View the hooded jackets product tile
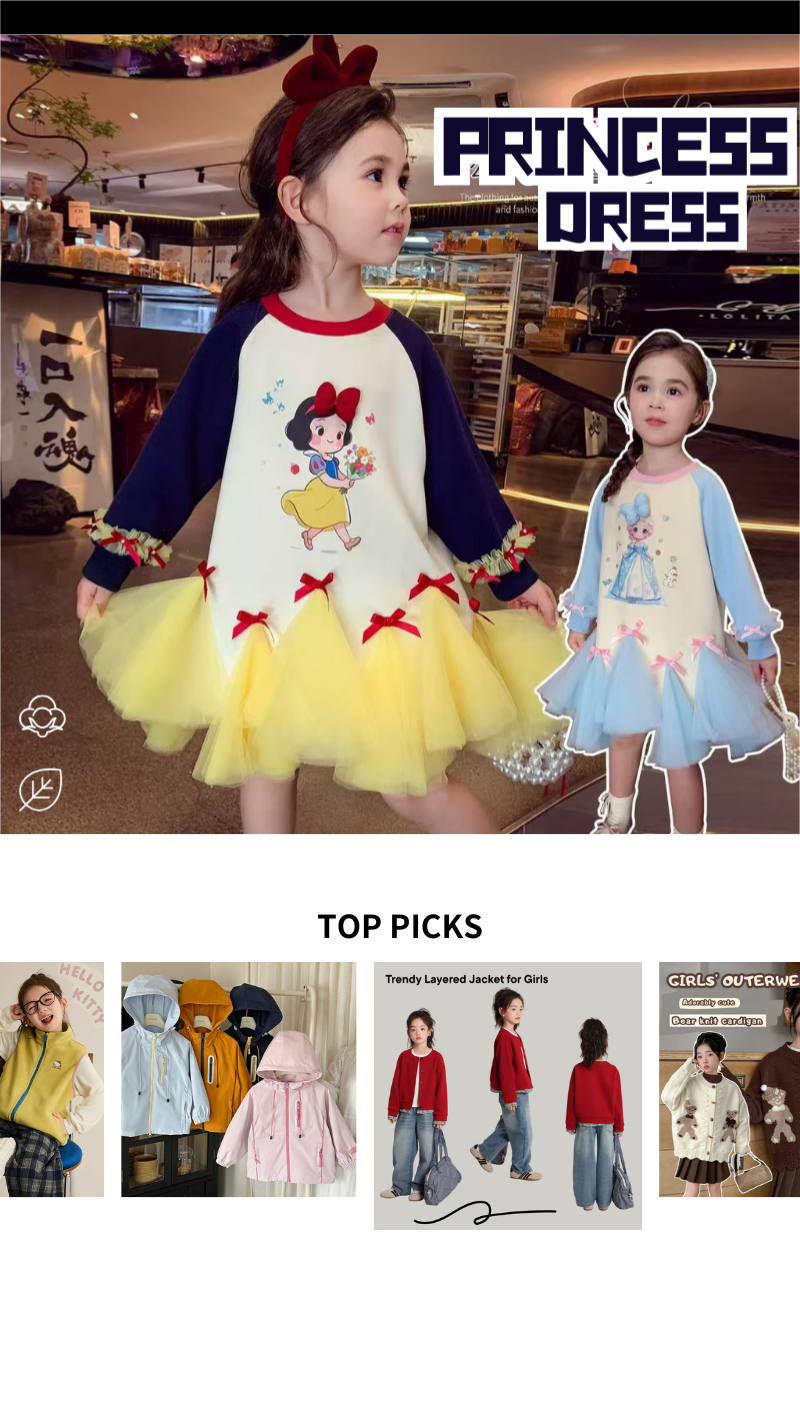 (x=238, y=1079)
